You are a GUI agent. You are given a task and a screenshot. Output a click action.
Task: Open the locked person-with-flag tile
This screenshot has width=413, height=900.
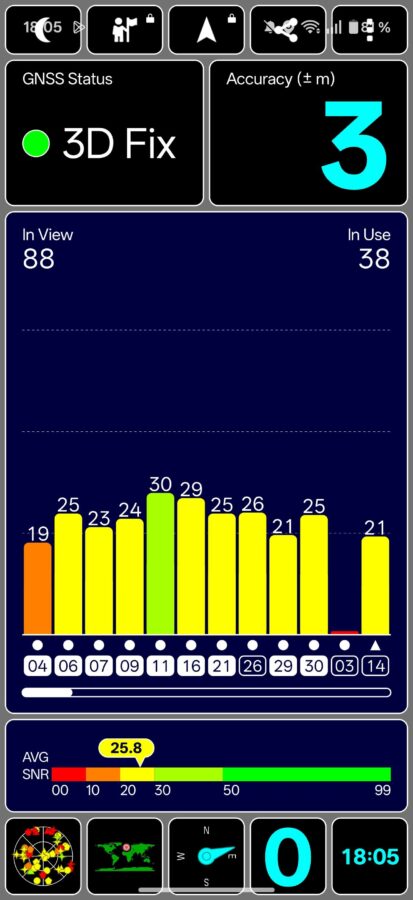pos(124,29)
